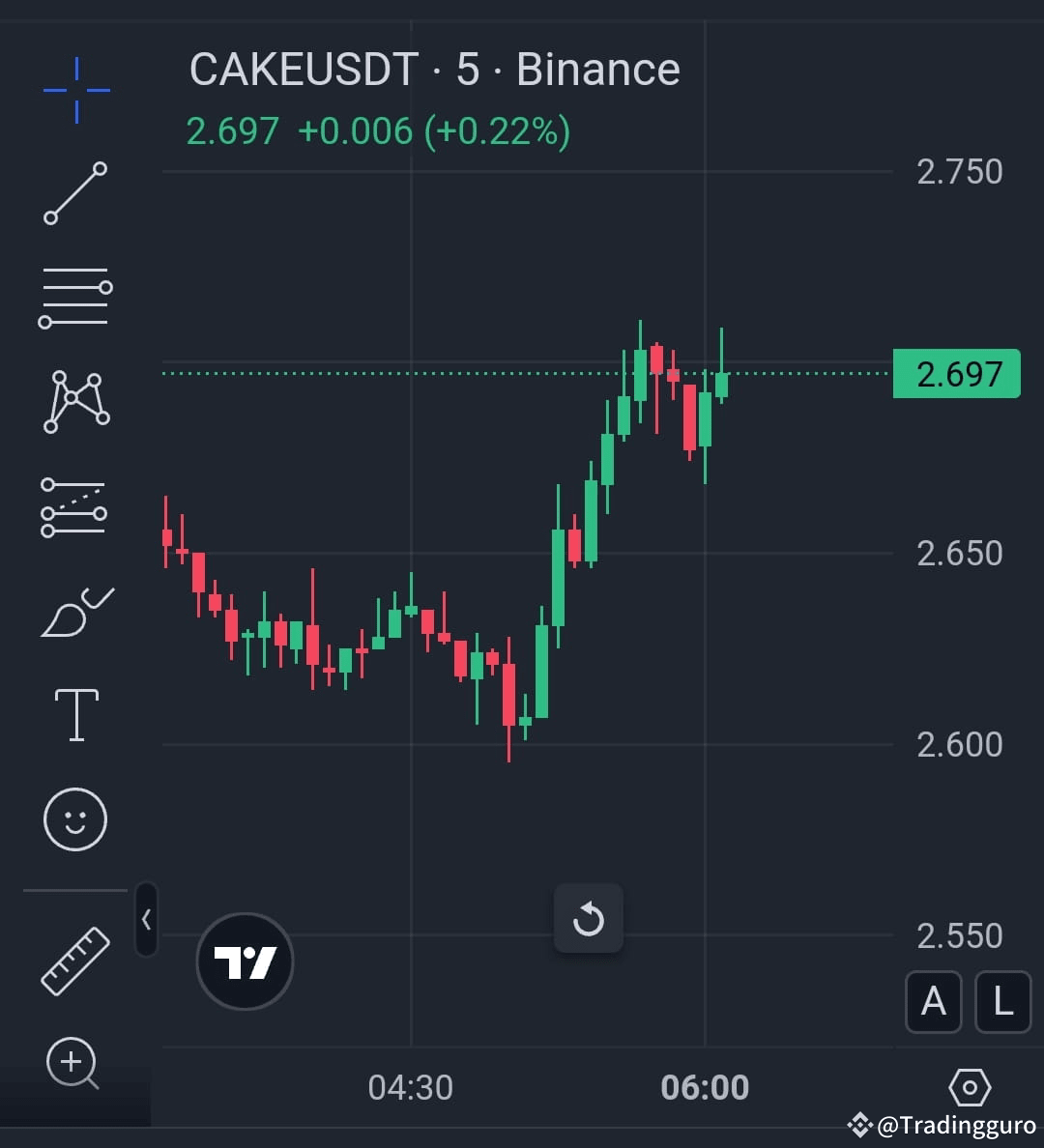Open the emoji sticker tool

(x=75, y=818)
